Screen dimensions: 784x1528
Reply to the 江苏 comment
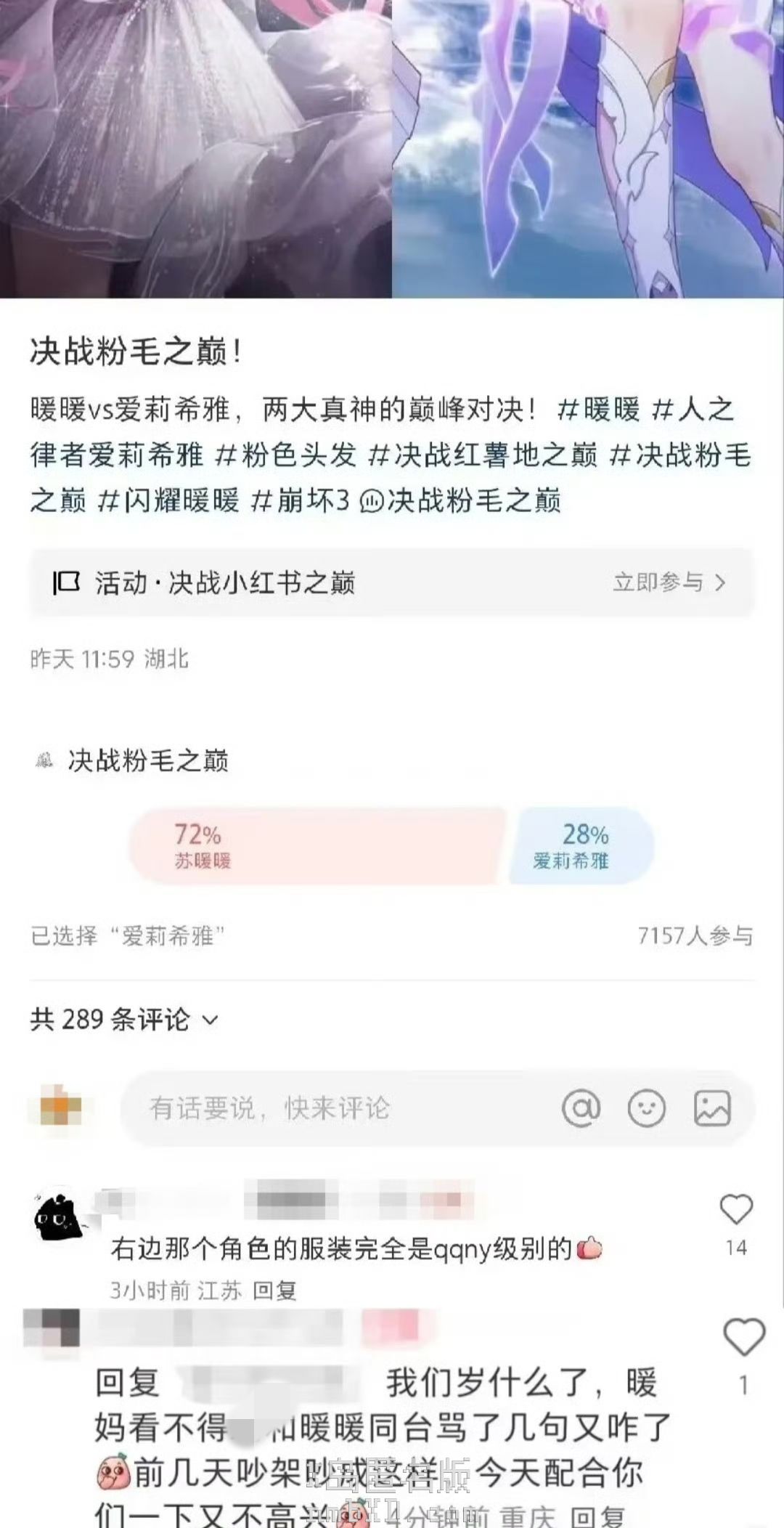(274, 1291)
